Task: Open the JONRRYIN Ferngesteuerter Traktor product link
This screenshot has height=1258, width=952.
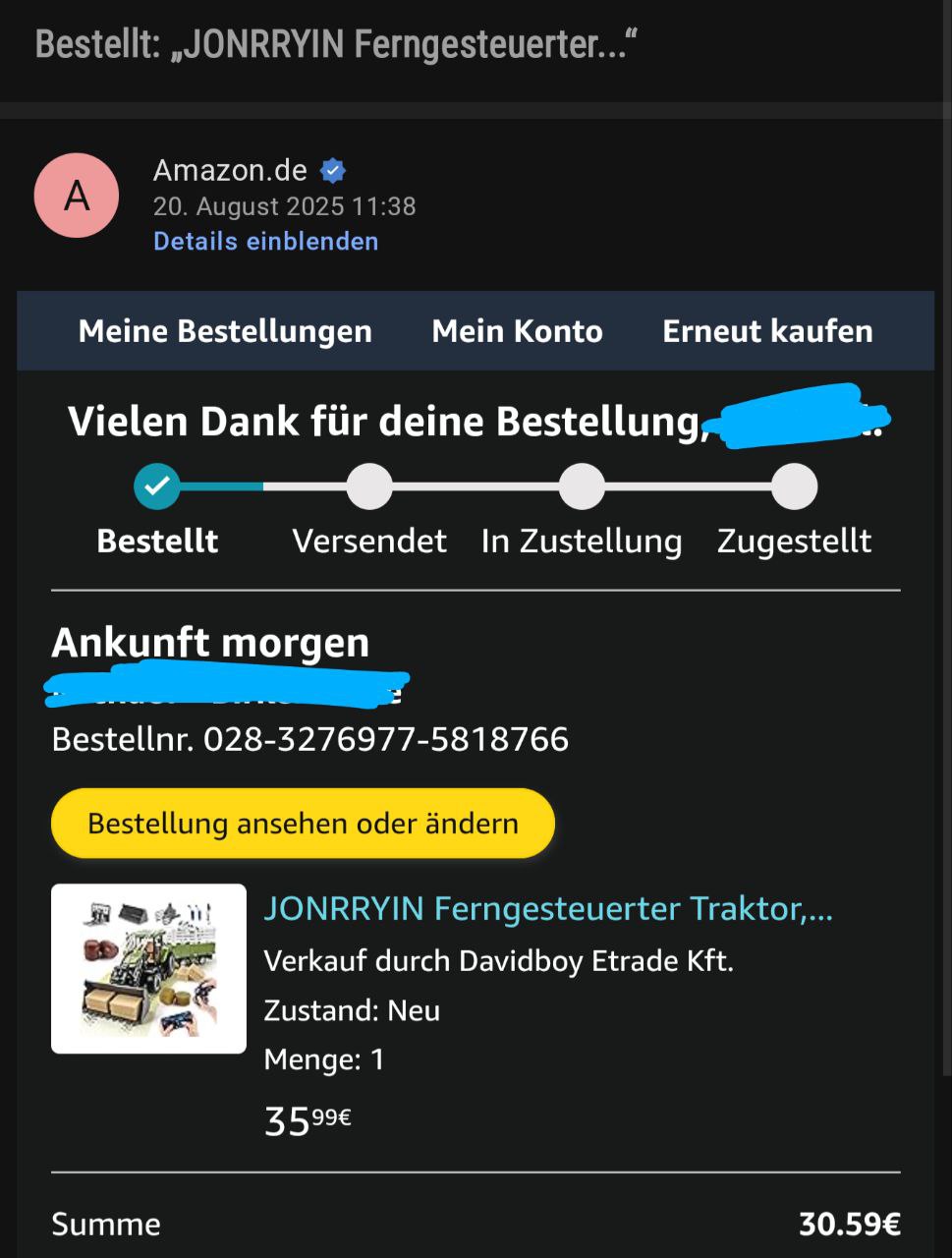Action: point(547,908)
